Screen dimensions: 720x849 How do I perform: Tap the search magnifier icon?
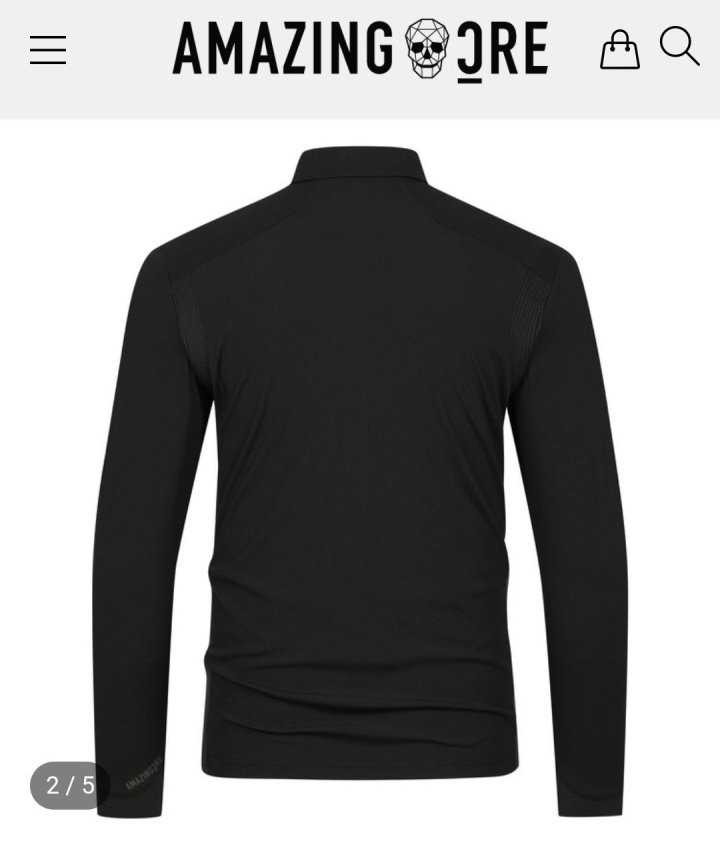(x=679, y=46)
